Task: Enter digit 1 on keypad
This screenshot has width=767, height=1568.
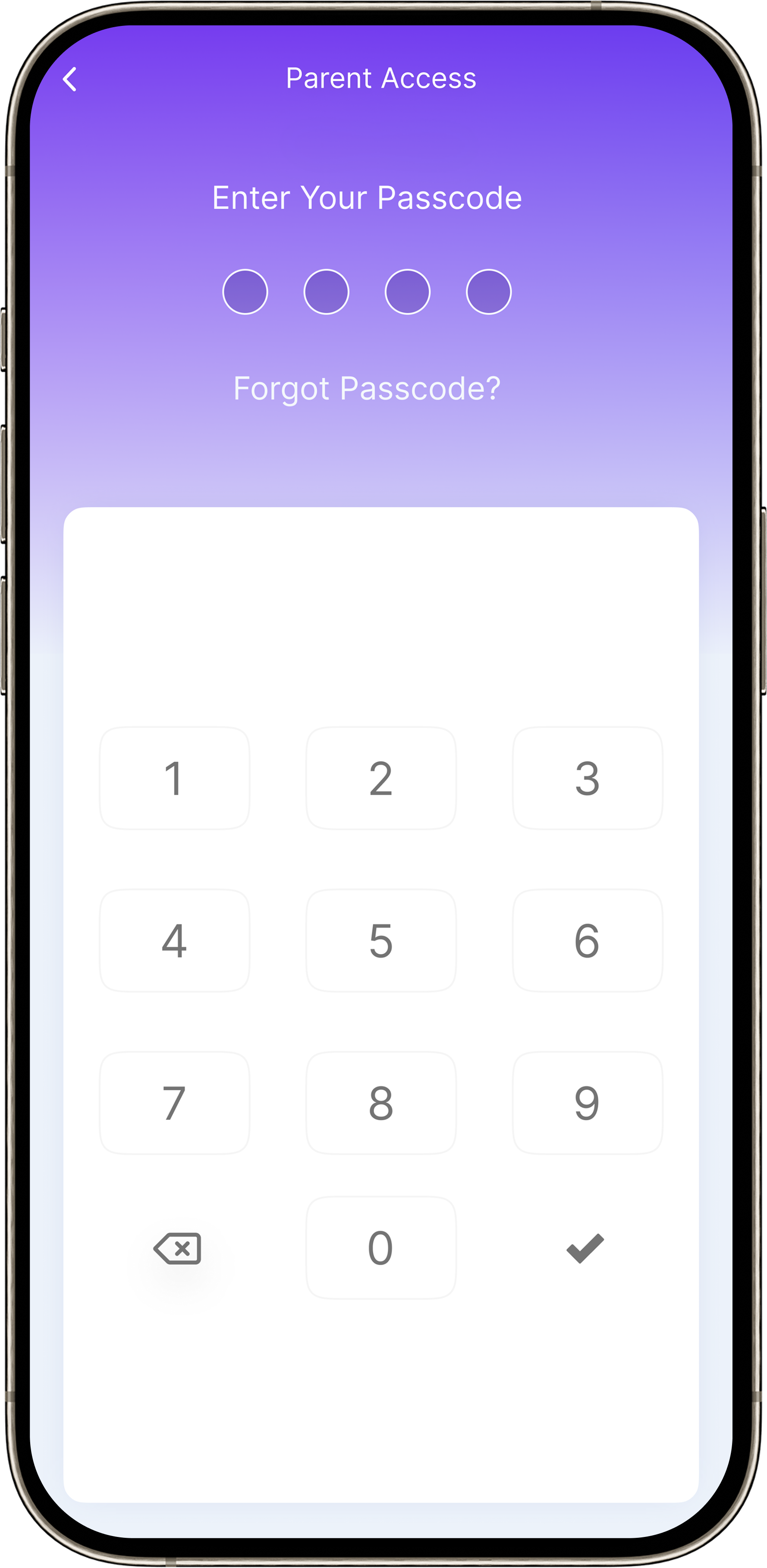Action: 174,778
